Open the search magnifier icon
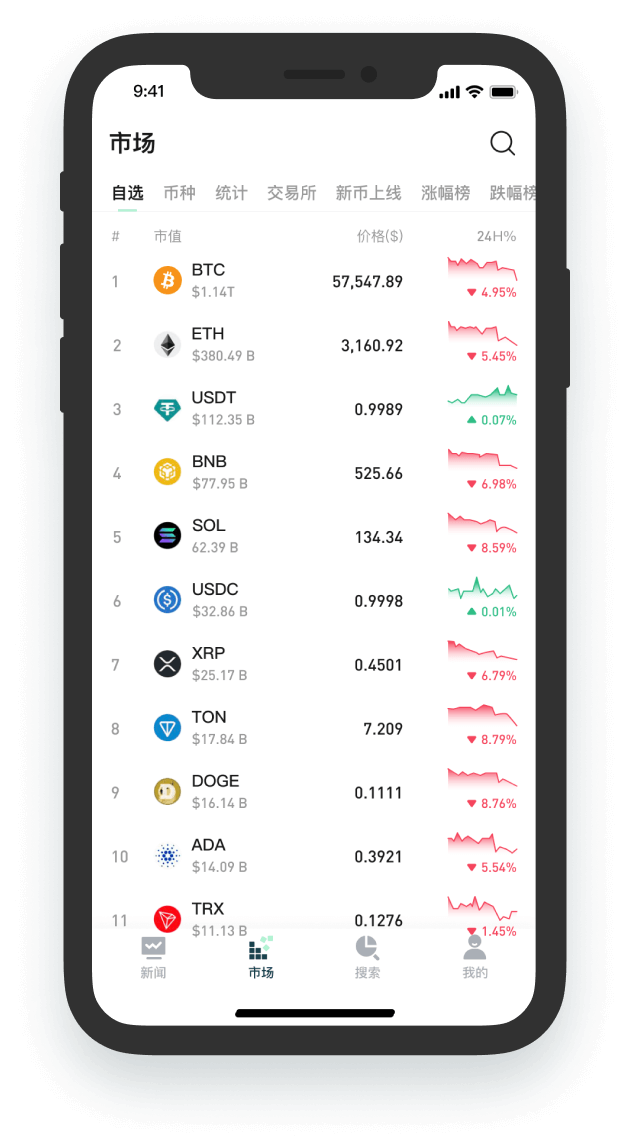The image size is (630, 1146). click(x=502, y=143)
